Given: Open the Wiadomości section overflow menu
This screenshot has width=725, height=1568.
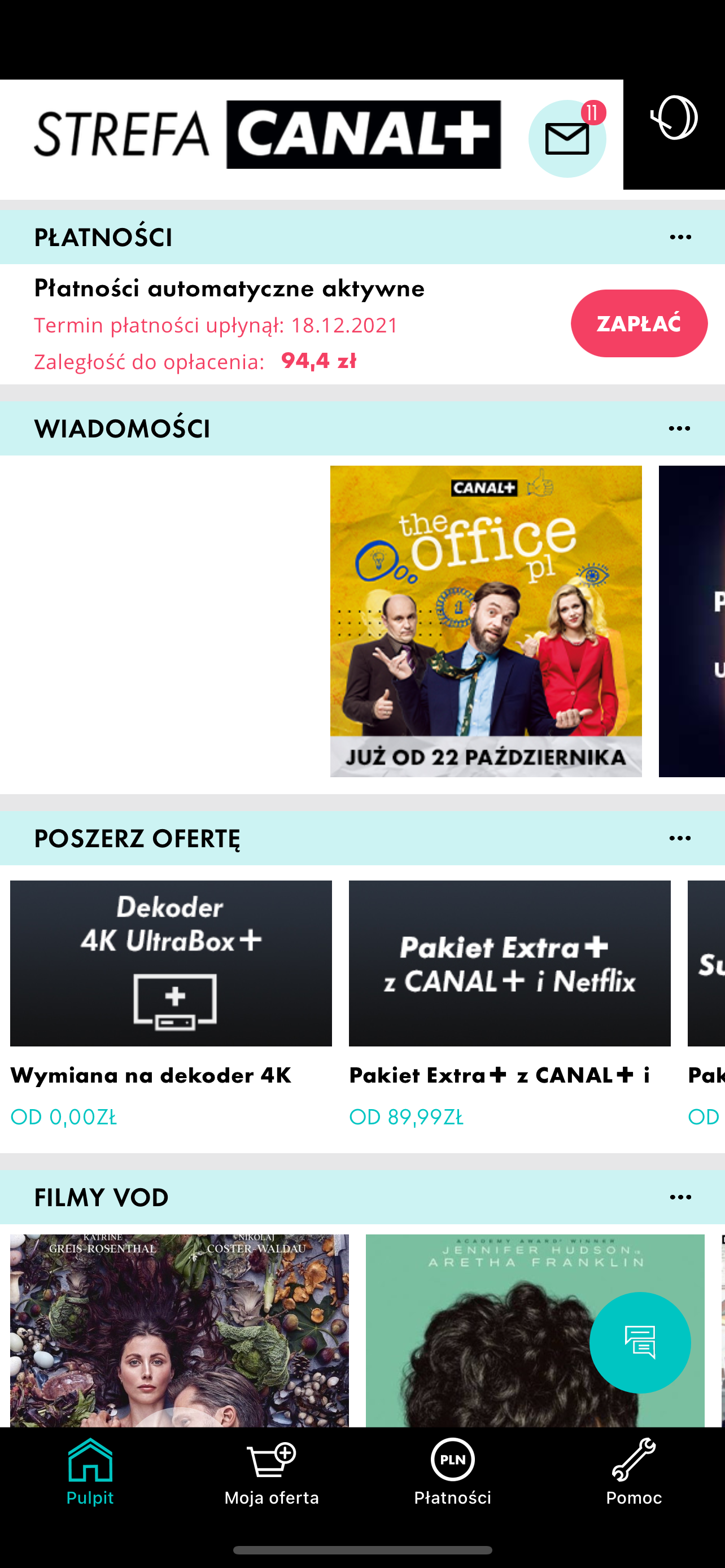Looking at the screenshot, I should click(679, 428).
